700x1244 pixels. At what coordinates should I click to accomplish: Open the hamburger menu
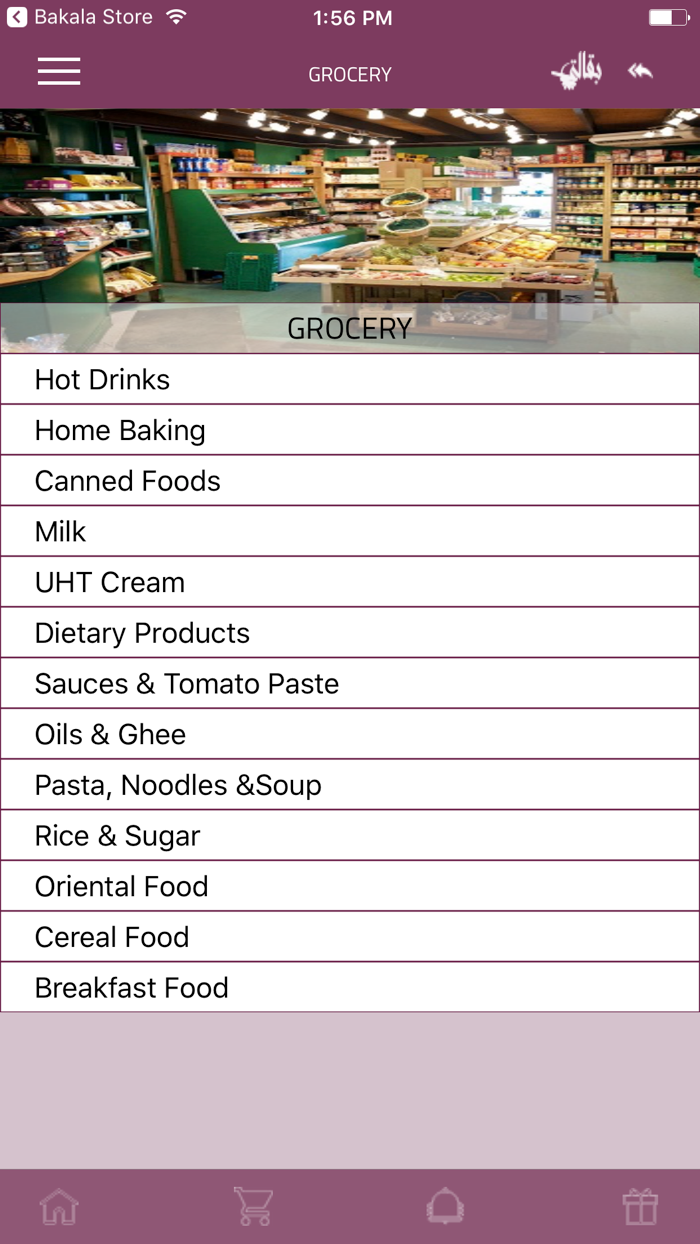tap(59, 71)
